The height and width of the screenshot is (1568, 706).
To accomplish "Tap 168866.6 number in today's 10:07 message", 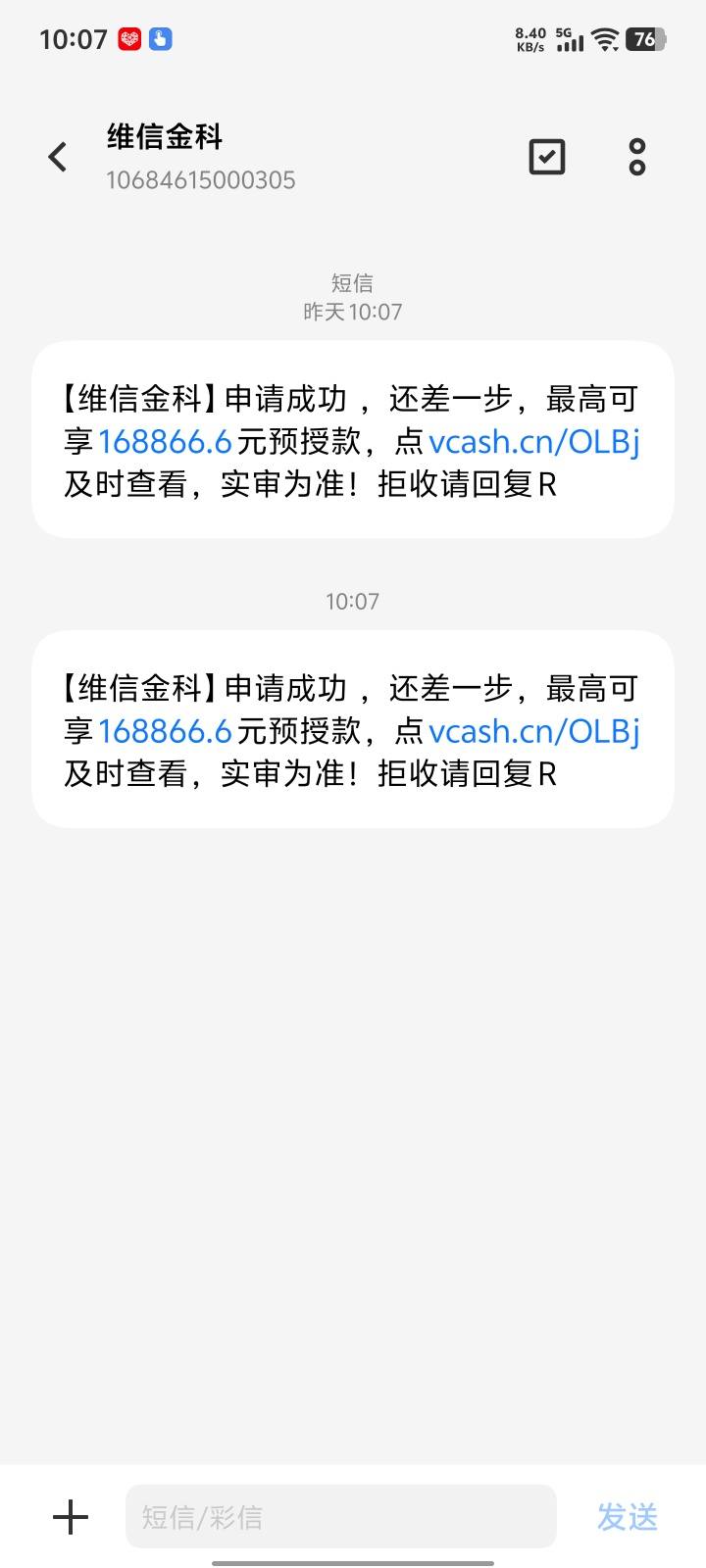I will (165, 731).
